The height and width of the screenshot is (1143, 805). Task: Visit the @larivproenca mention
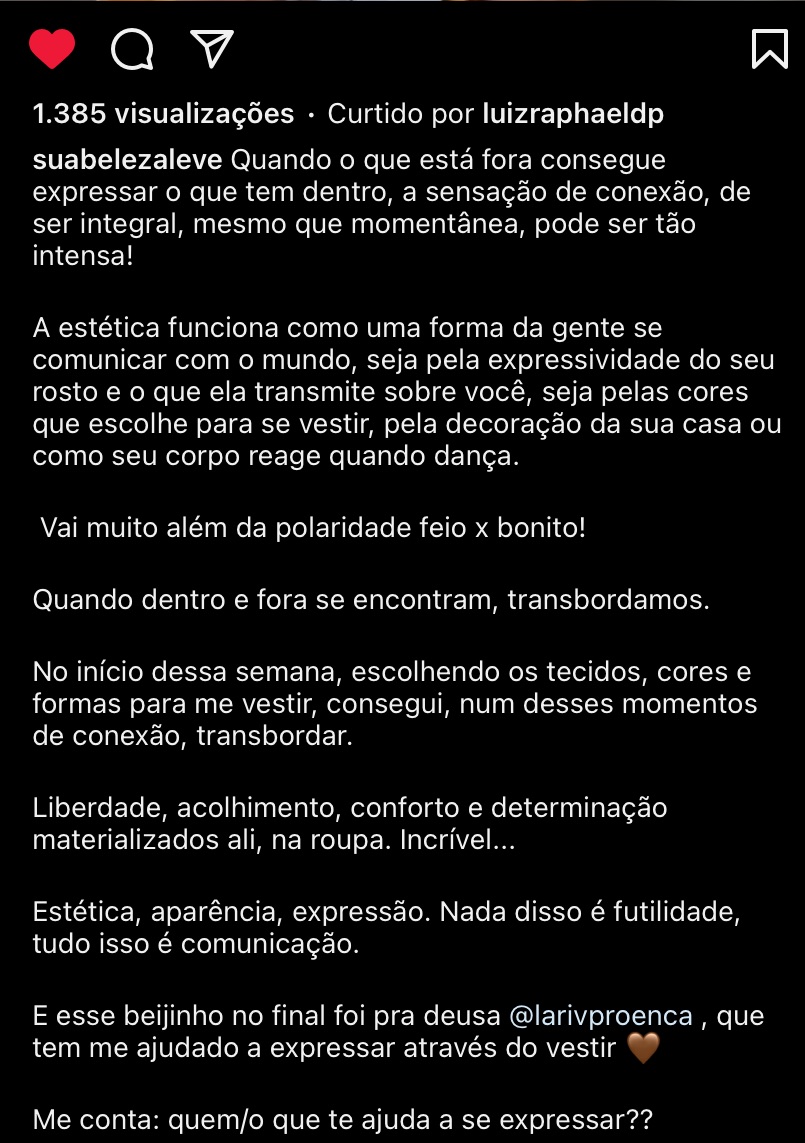pos(600,1015)
